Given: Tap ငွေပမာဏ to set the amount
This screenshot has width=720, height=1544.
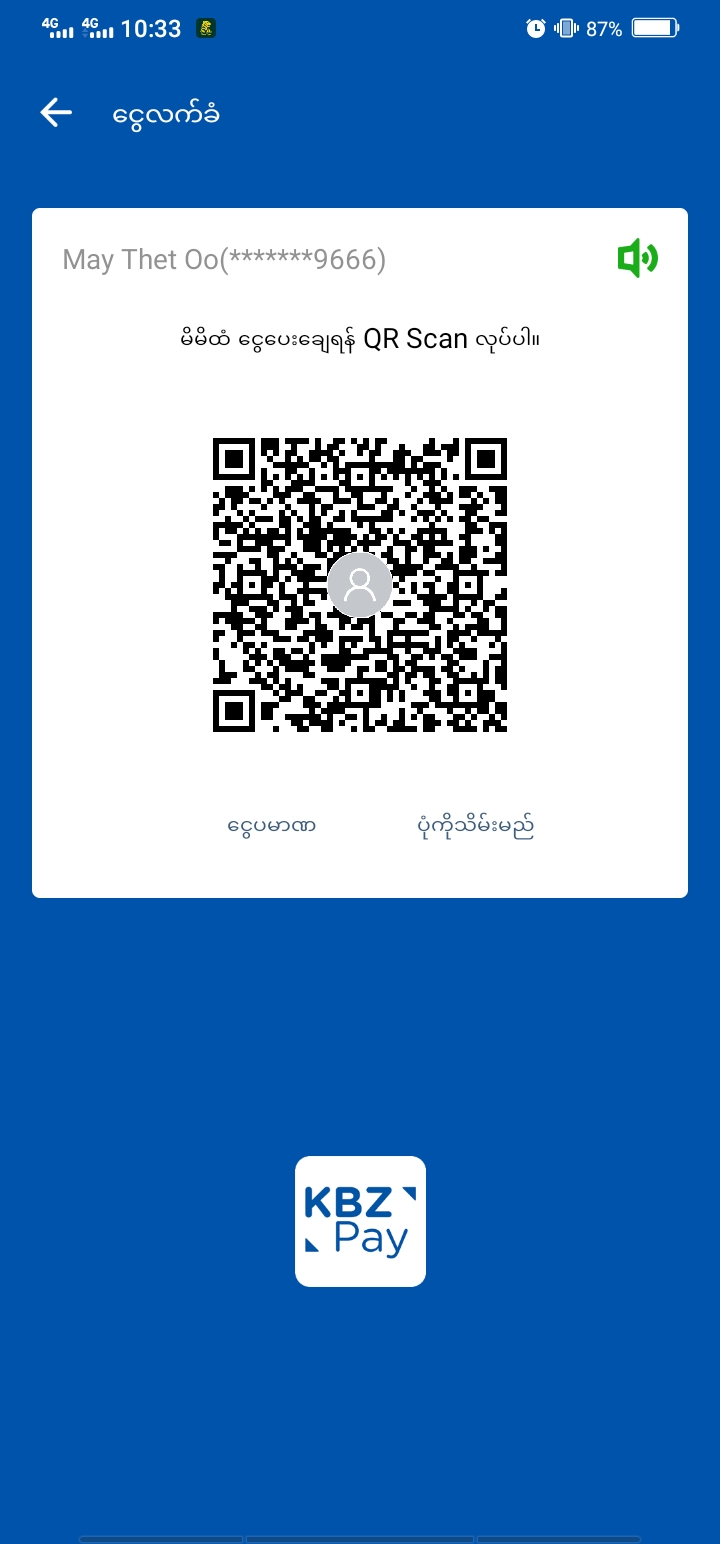Looking at the screenshot, I should [x=272, y=827].
